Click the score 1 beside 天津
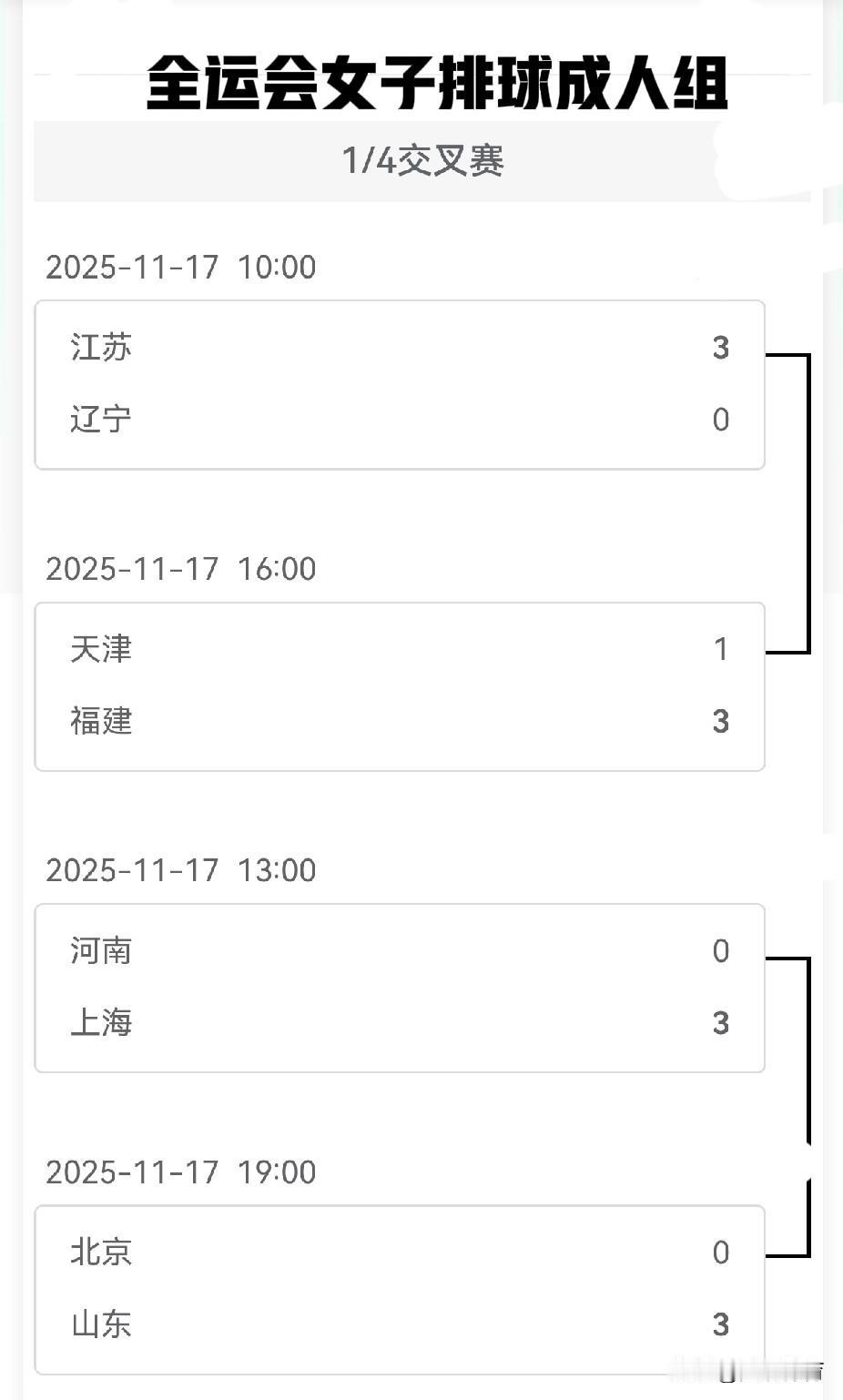The width and height of the screenshot is (843, 1400). pyautogui.click(x=721, y=649)
